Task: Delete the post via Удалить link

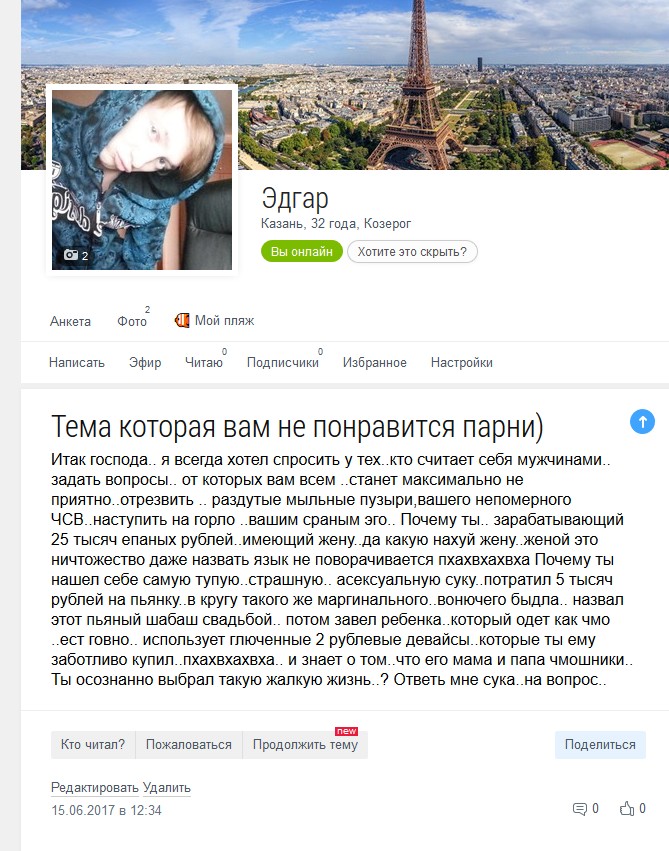Action: point(167,787)
